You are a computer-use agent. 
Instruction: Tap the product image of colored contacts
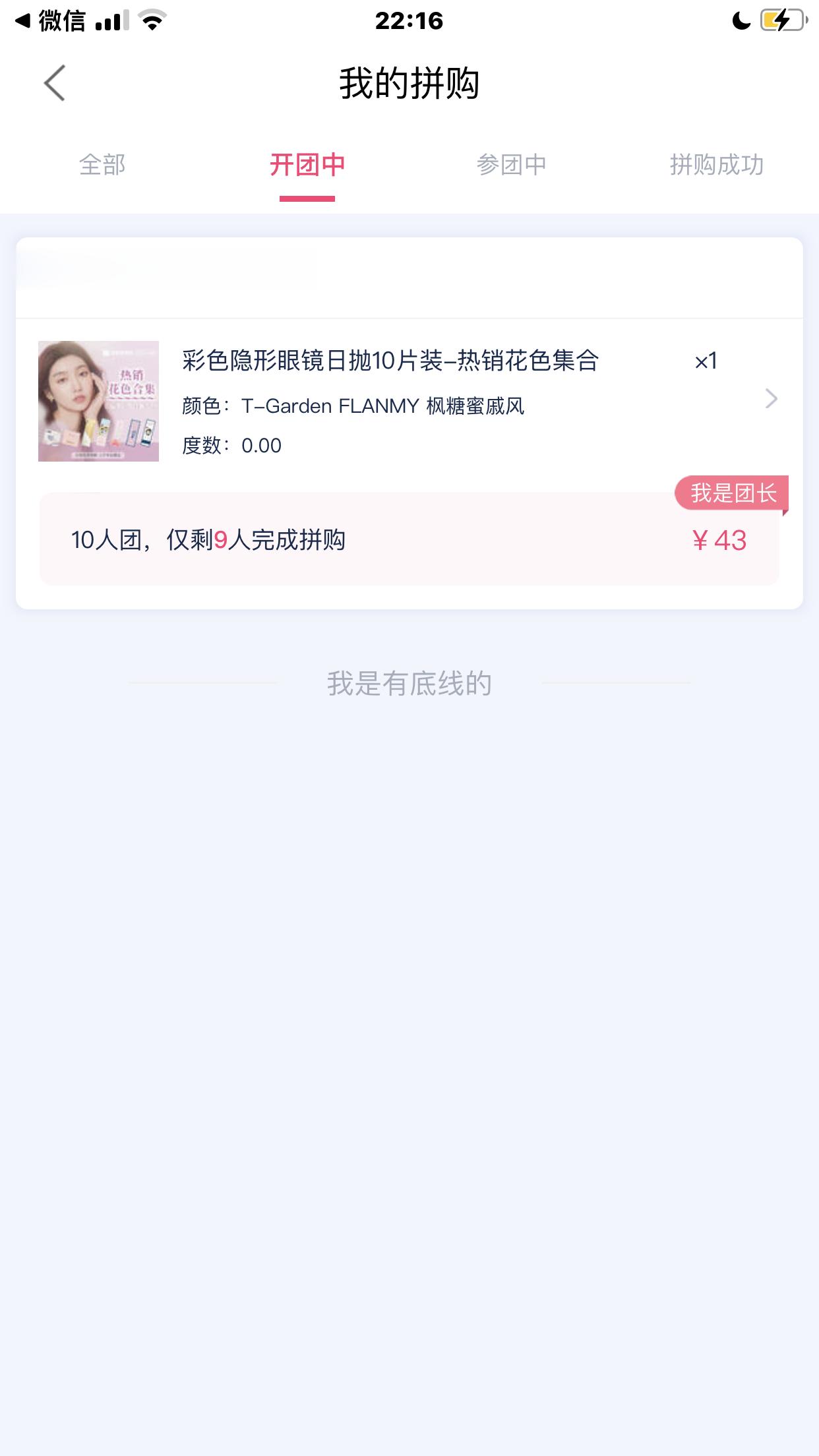click(99, 401)
